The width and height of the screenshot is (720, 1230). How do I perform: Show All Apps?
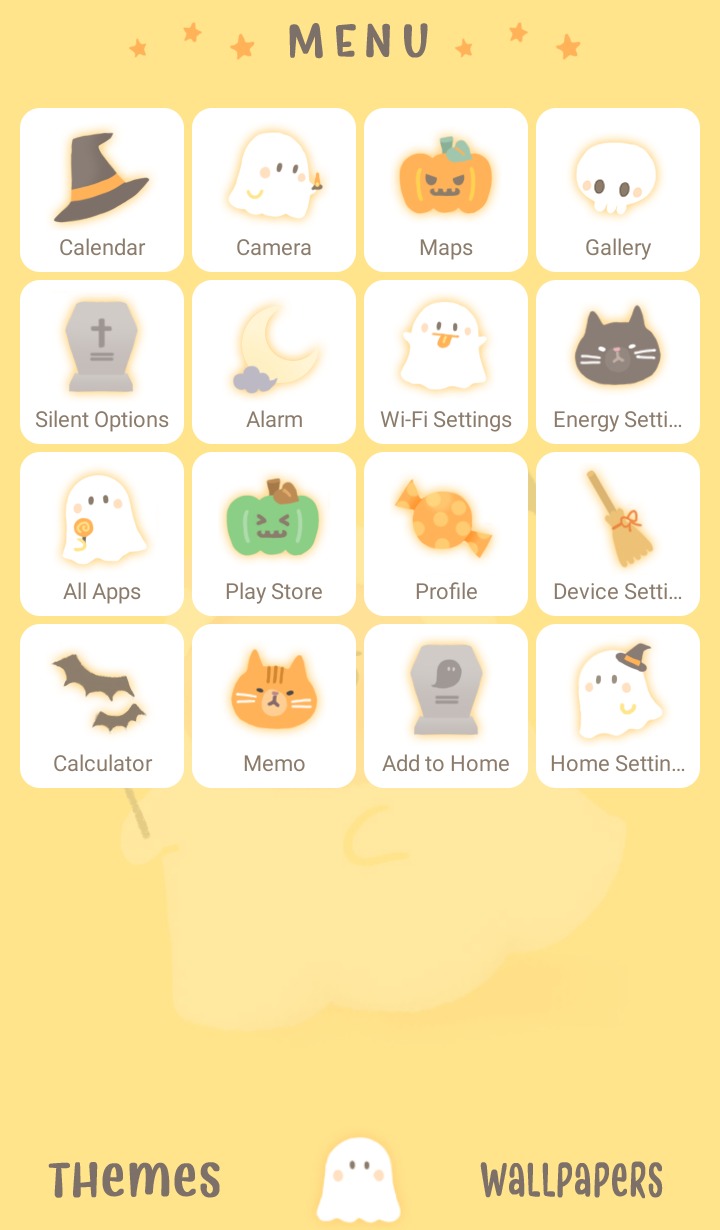[102, 534]
